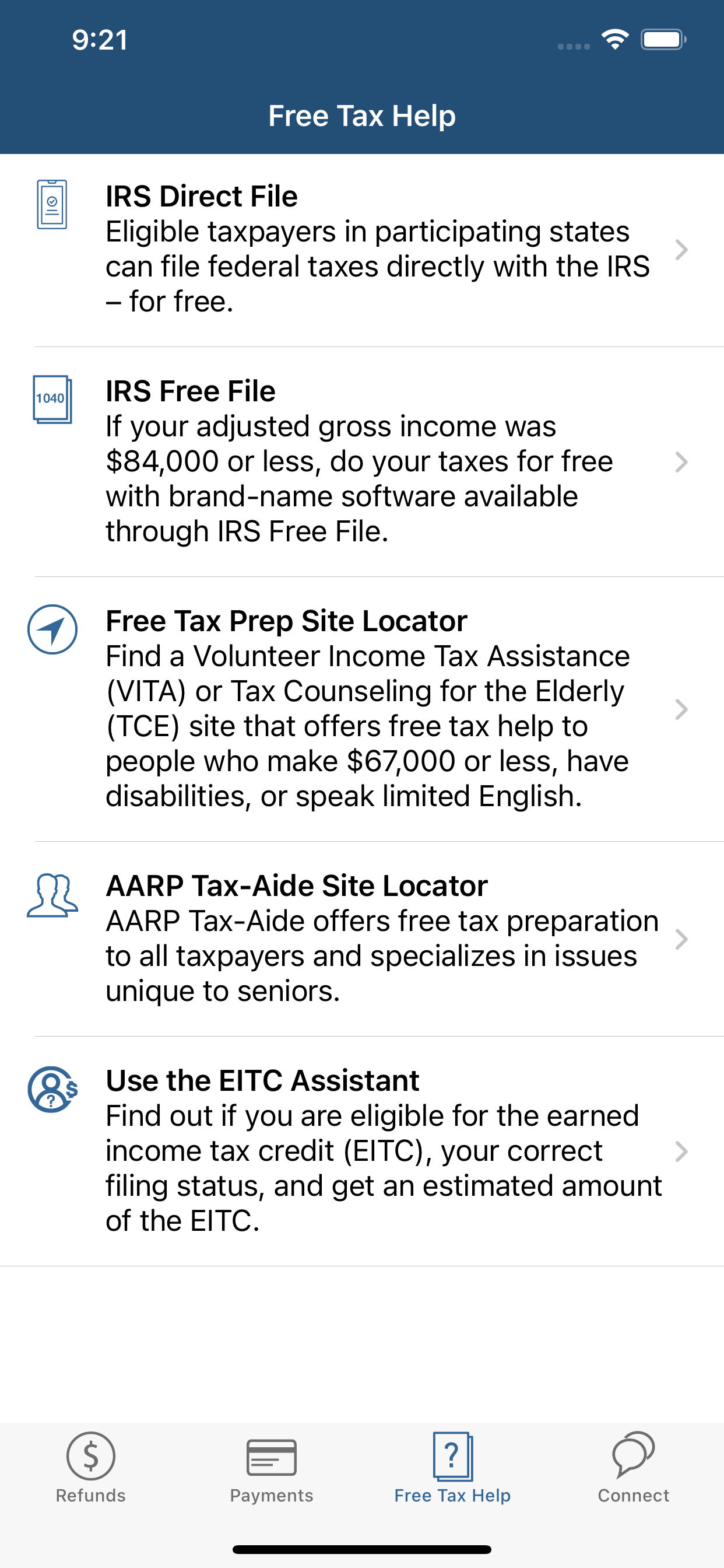
Task: Open AARP Tax-Aide Site Locator
Action: [x=362, y=939]
